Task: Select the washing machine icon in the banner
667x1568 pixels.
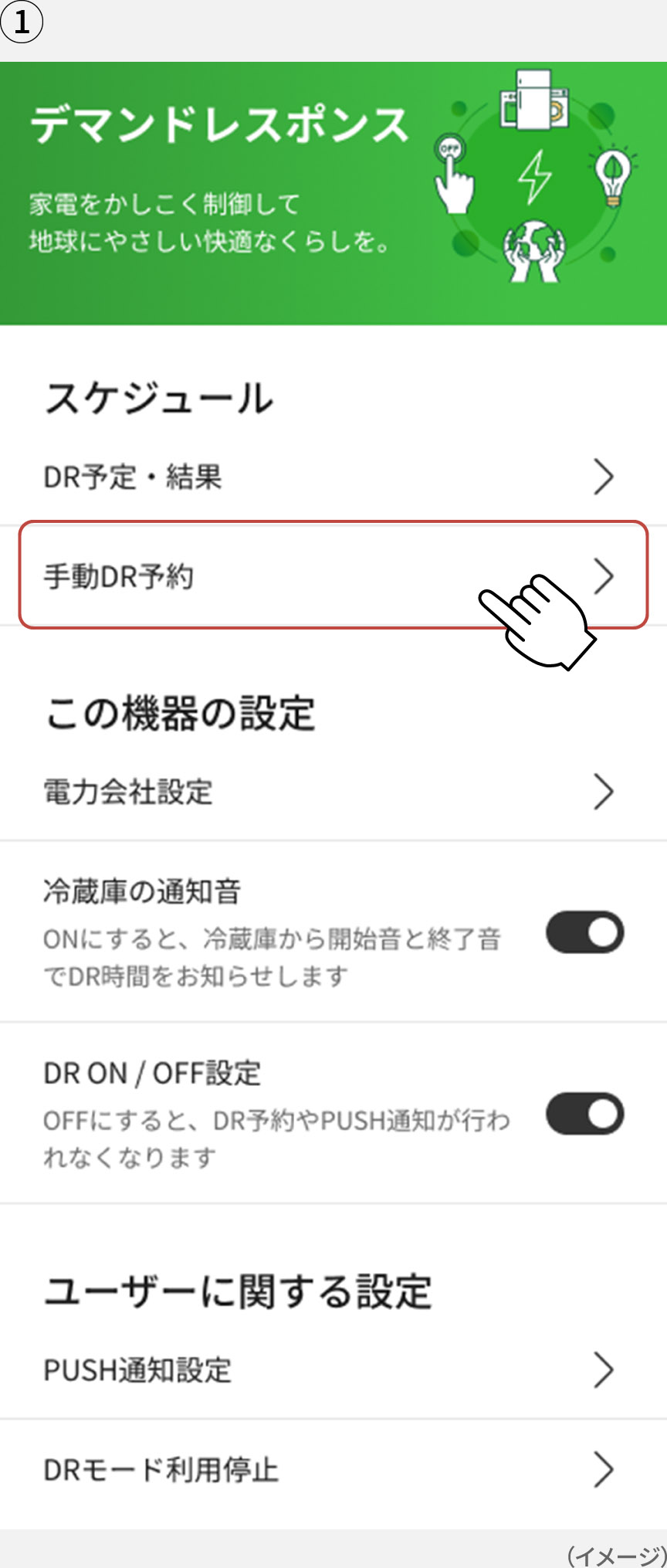Action: (x=557, y=108)
